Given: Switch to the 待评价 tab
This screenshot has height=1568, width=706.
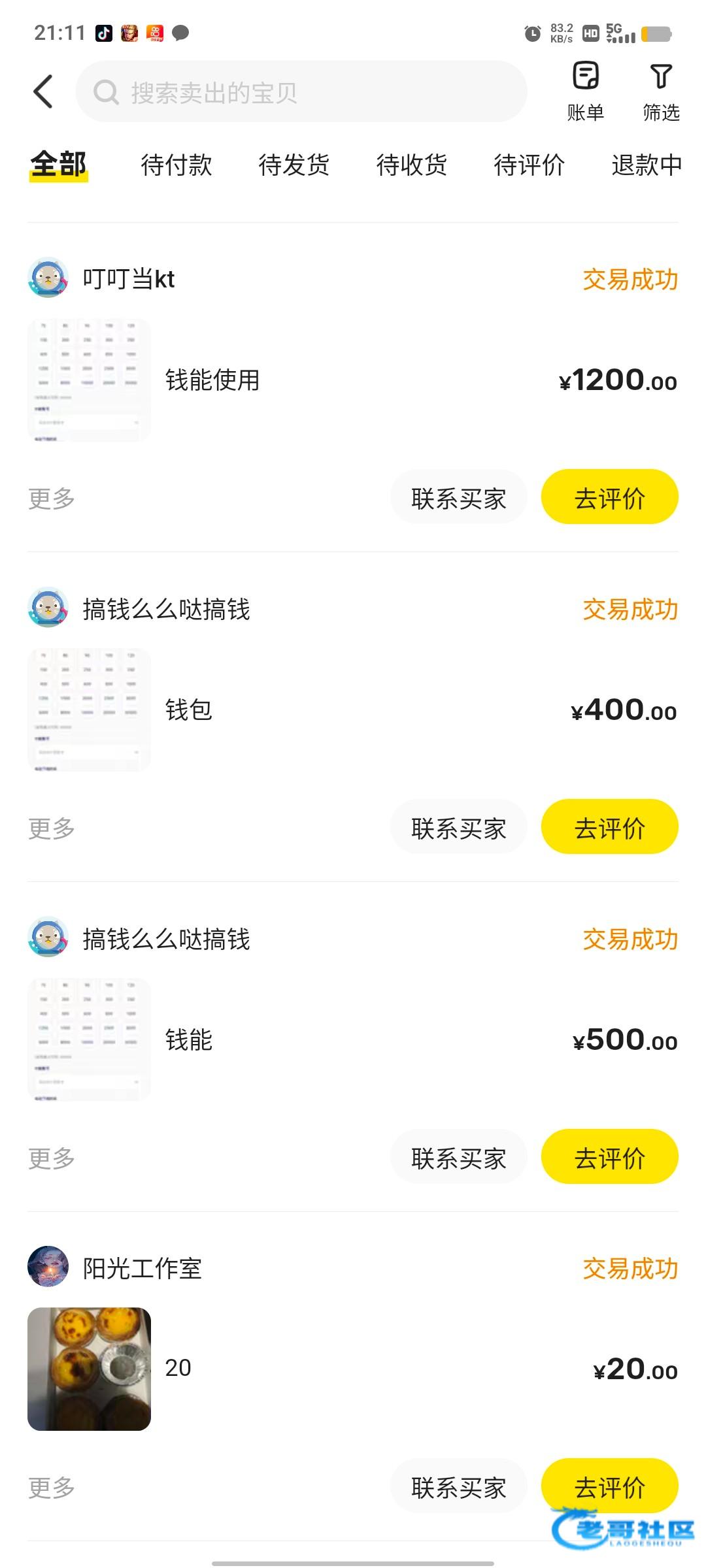Looking at the screenshot, I should [x=529, y=165].
